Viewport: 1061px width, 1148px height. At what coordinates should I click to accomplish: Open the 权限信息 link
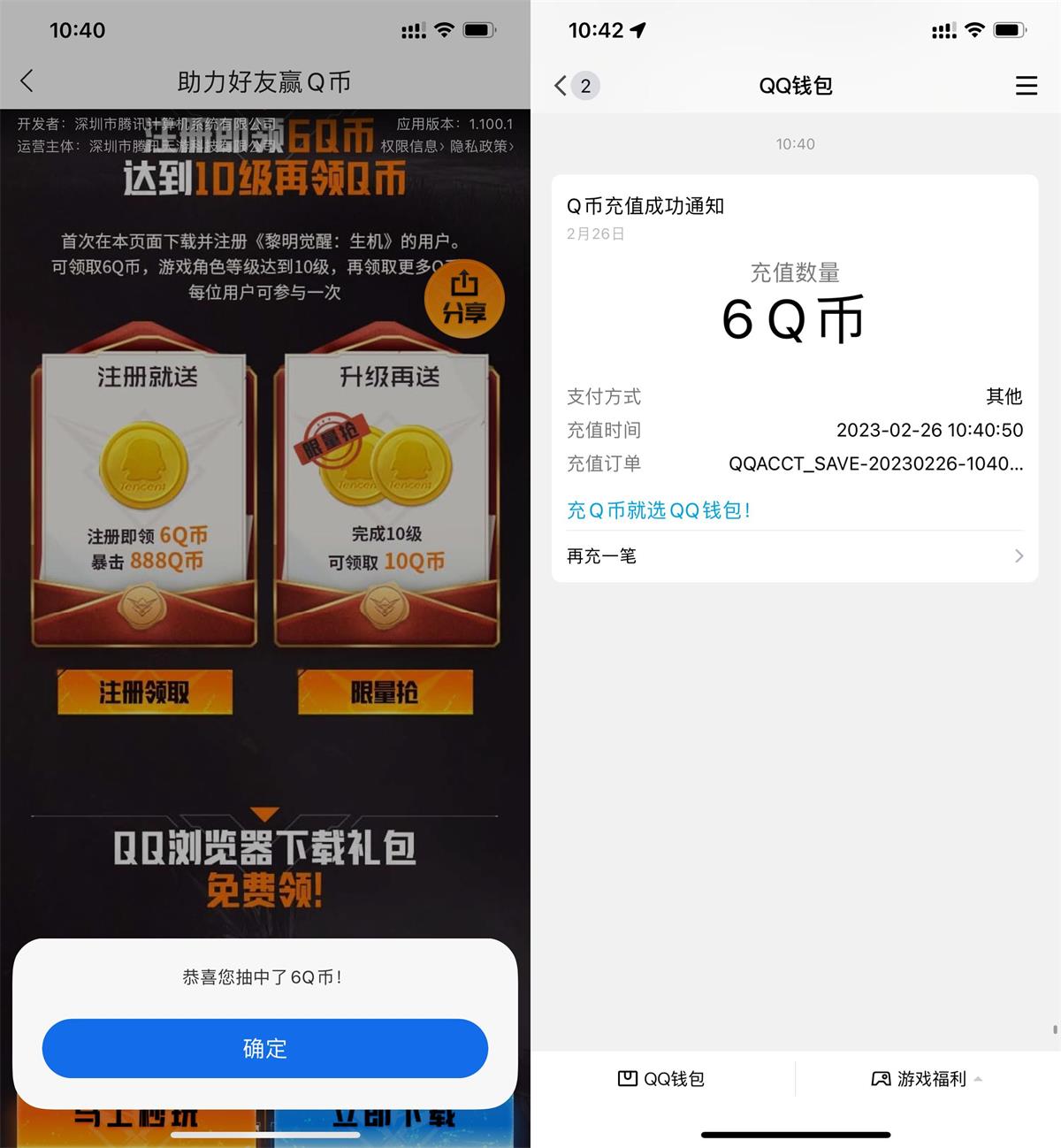point(412,146)
